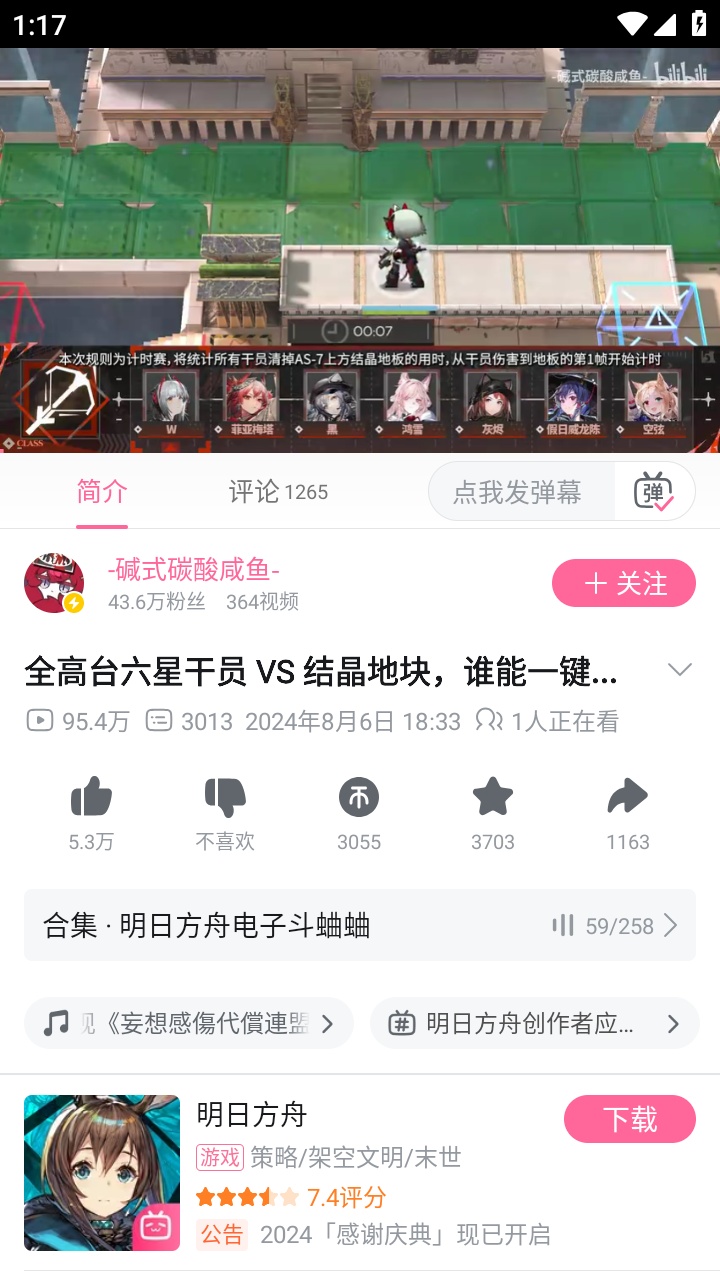
Task: Share this video
Action: click(x=627, y=798)
